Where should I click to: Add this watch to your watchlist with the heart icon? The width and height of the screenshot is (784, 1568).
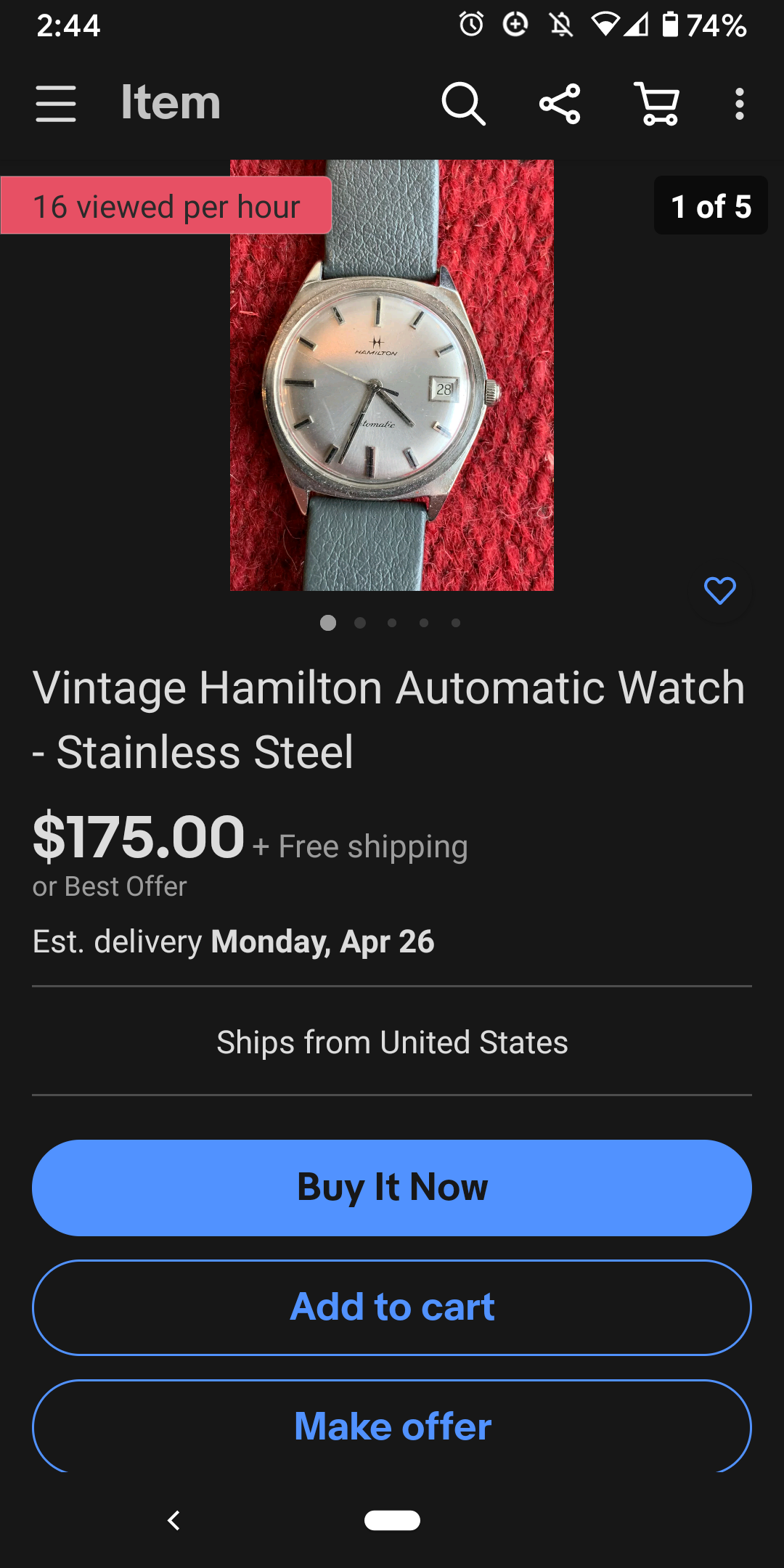pos(719,591)
